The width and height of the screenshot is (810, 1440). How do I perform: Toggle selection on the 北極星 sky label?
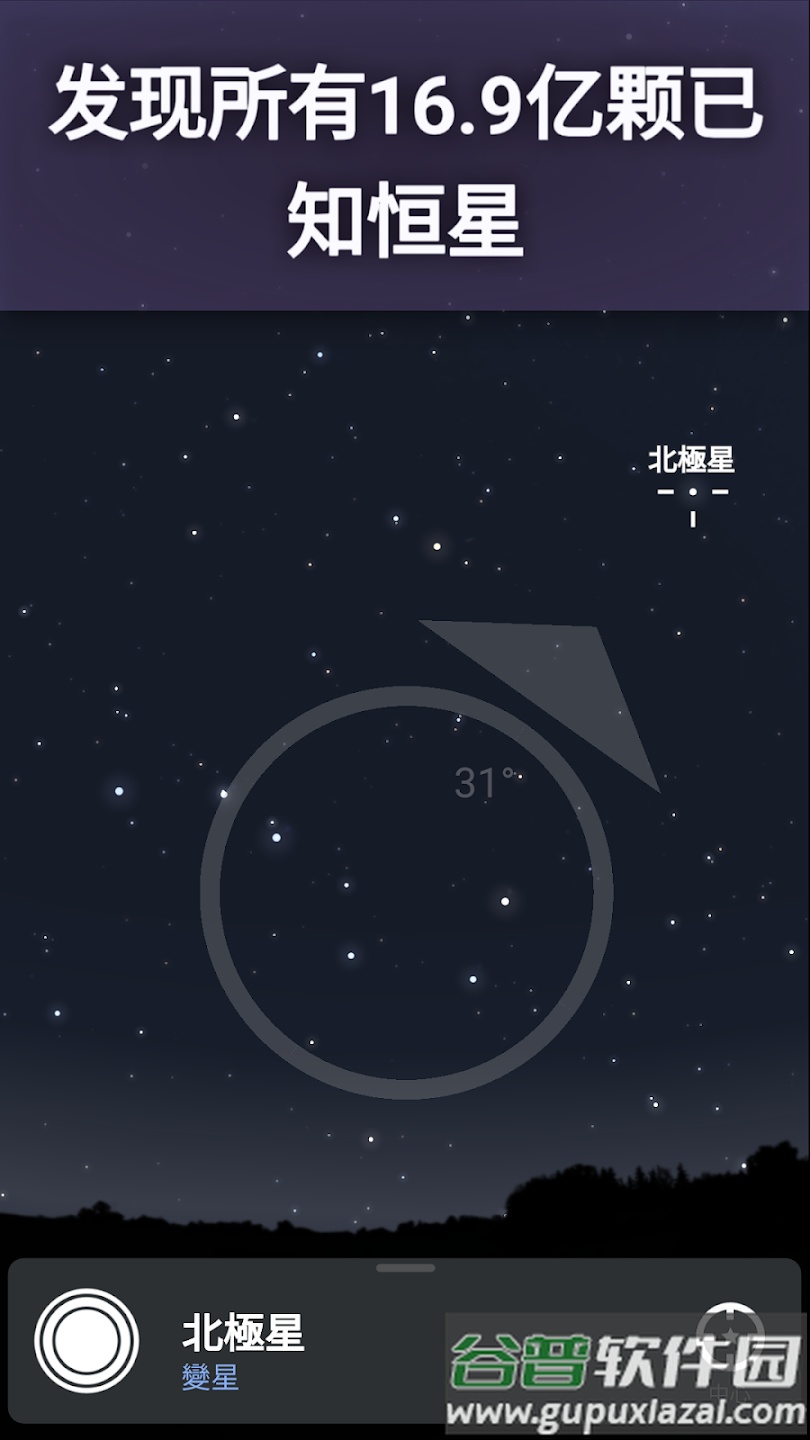[692, 460]
